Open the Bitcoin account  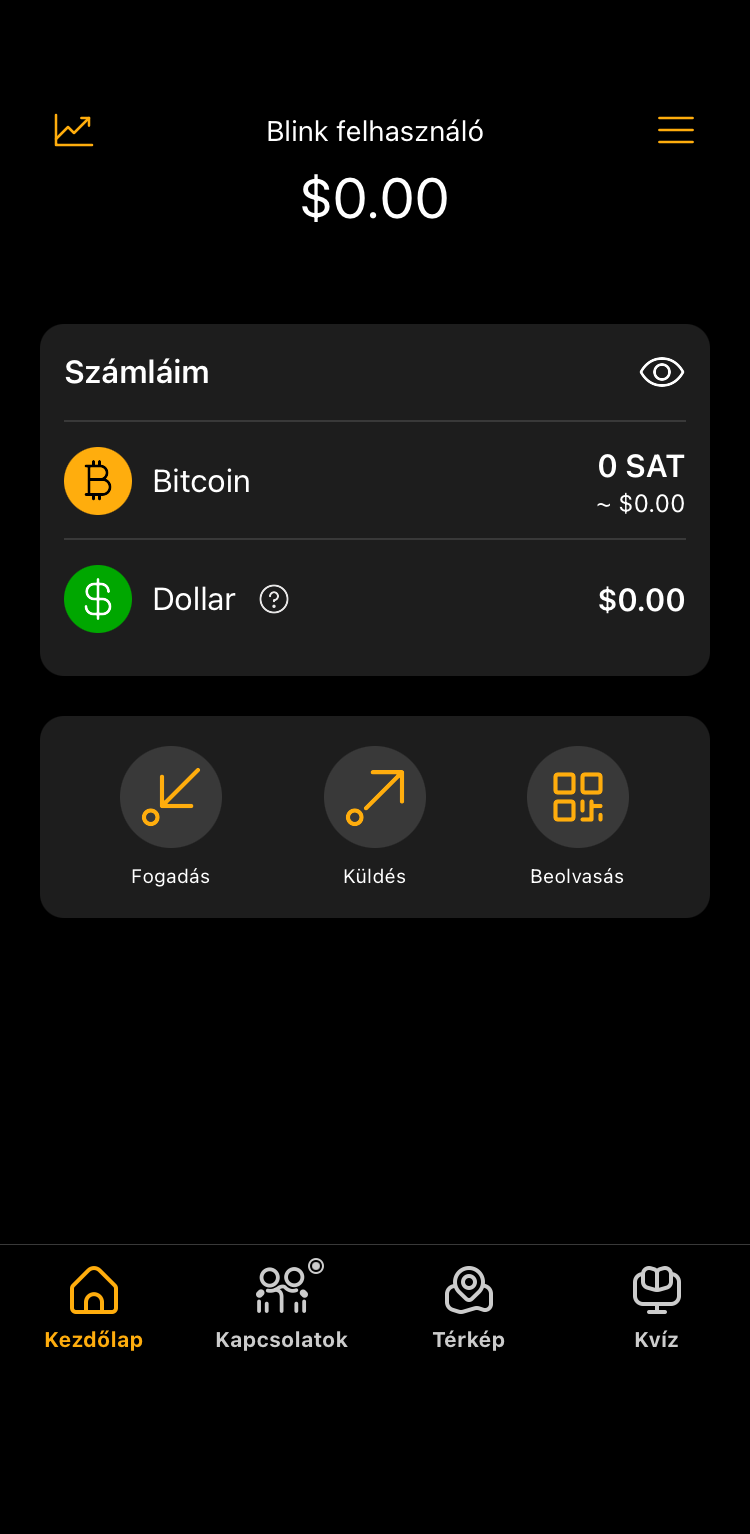click(374, 481)
